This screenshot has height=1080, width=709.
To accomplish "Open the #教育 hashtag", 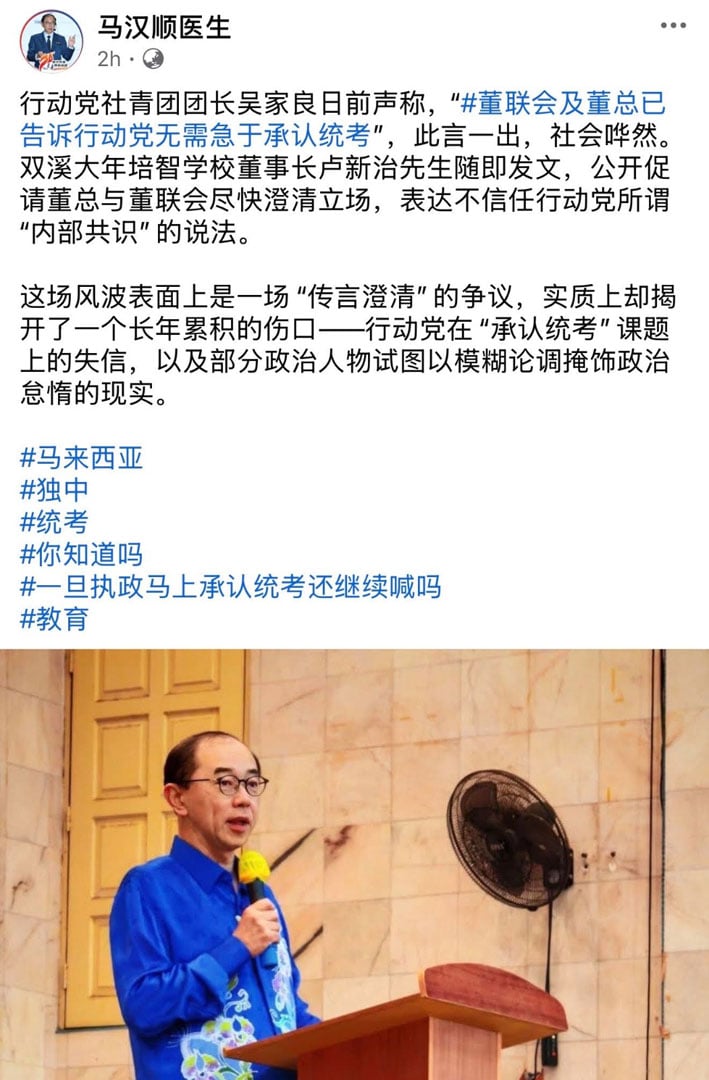I will 54,618.
